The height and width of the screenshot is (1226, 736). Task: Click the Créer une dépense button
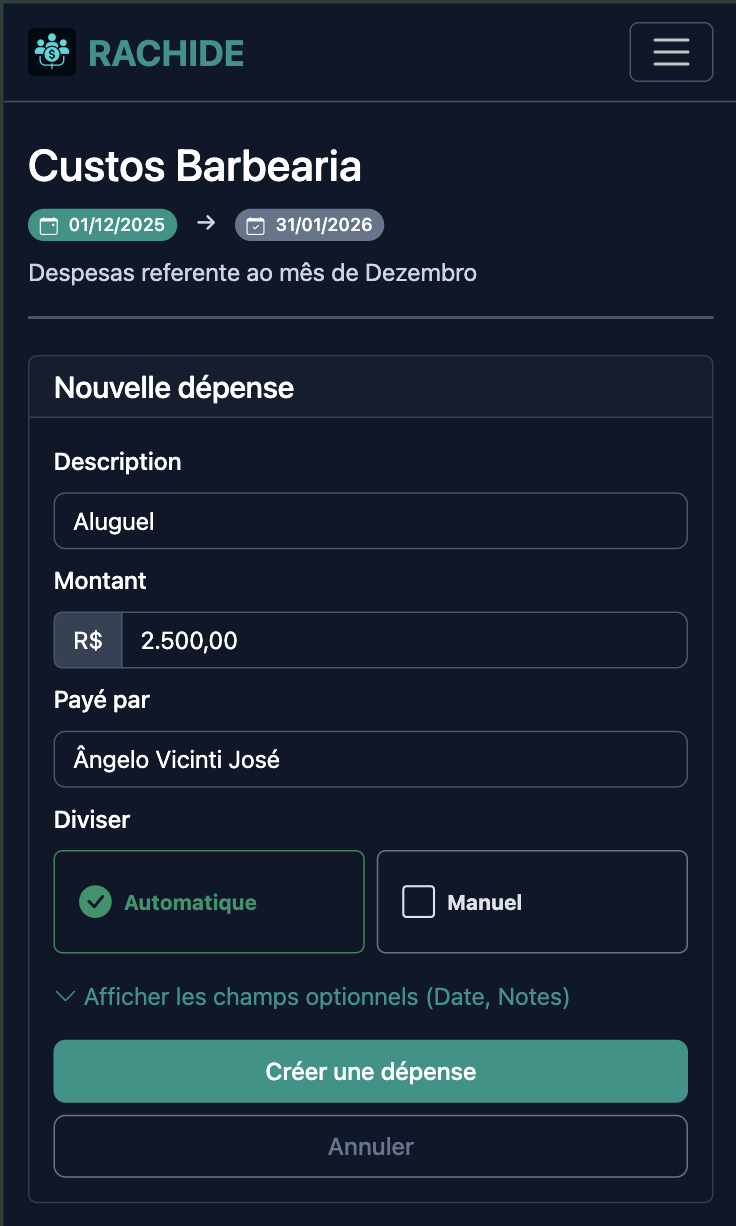(370, 1070)
